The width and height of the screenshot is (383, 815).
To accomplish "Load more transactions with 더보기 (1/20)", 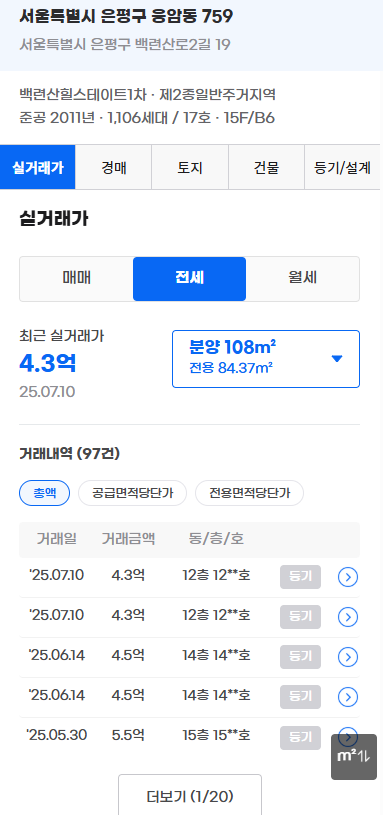I will point(190,795).
